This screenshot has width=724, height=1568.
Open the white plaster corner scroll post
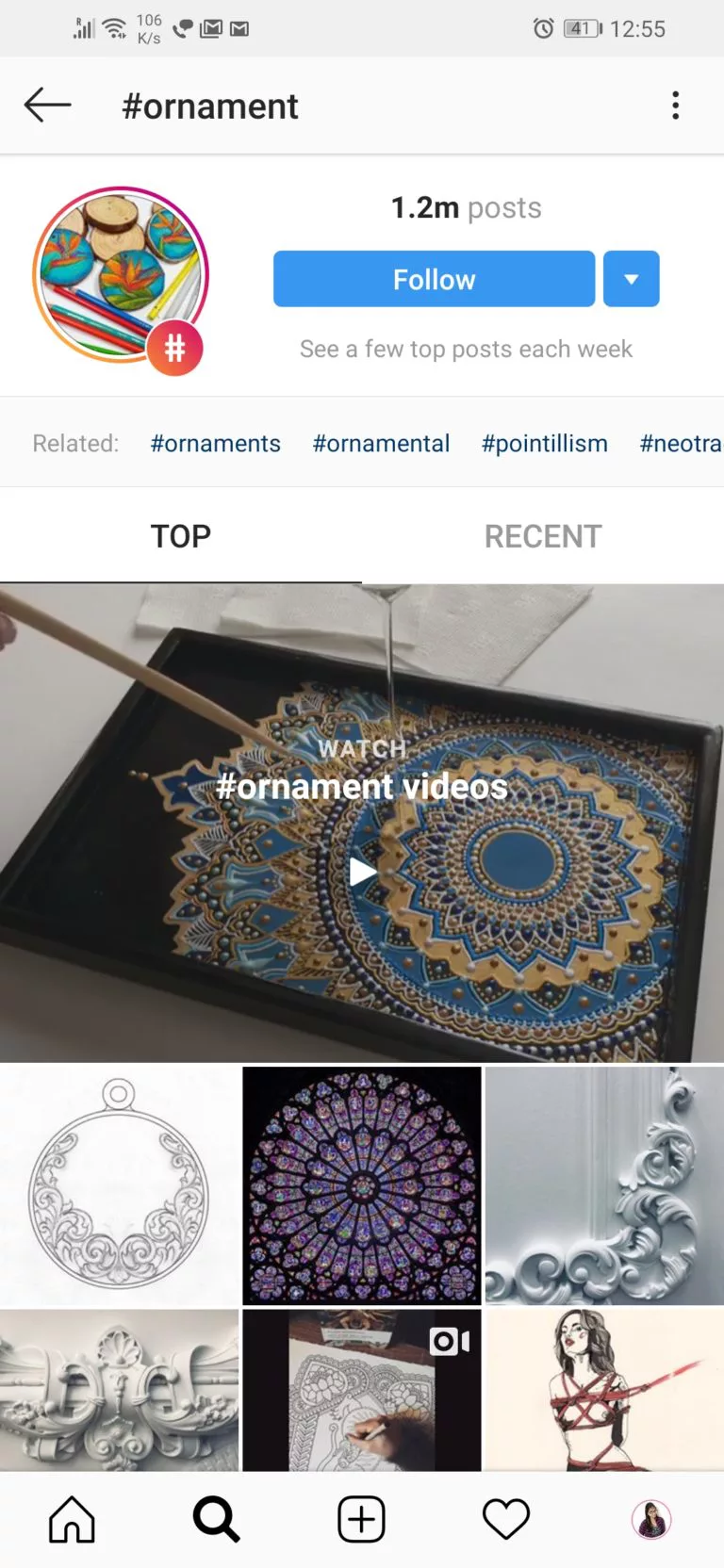point(604,1185)
